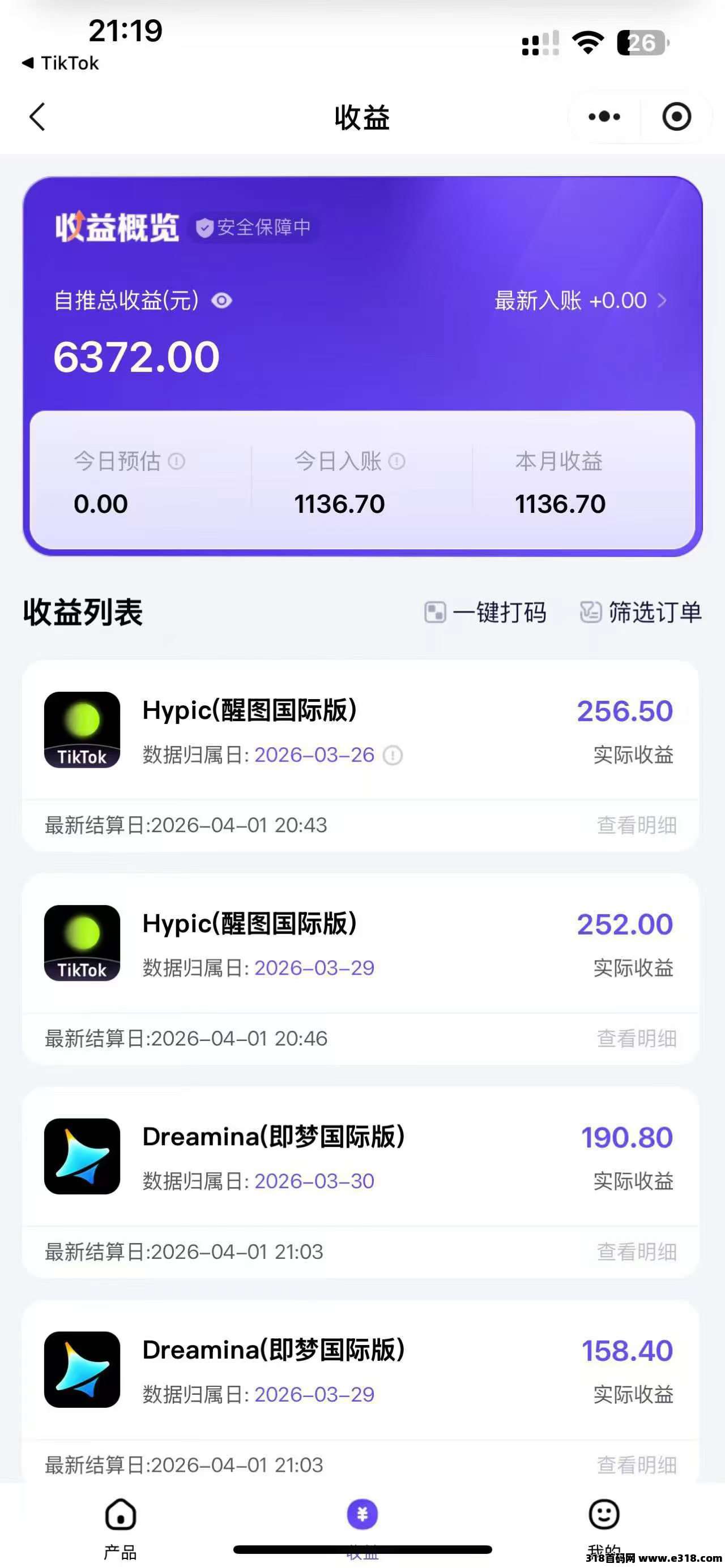Open the 筛选订单 order filter

click(x=640, y=612)
